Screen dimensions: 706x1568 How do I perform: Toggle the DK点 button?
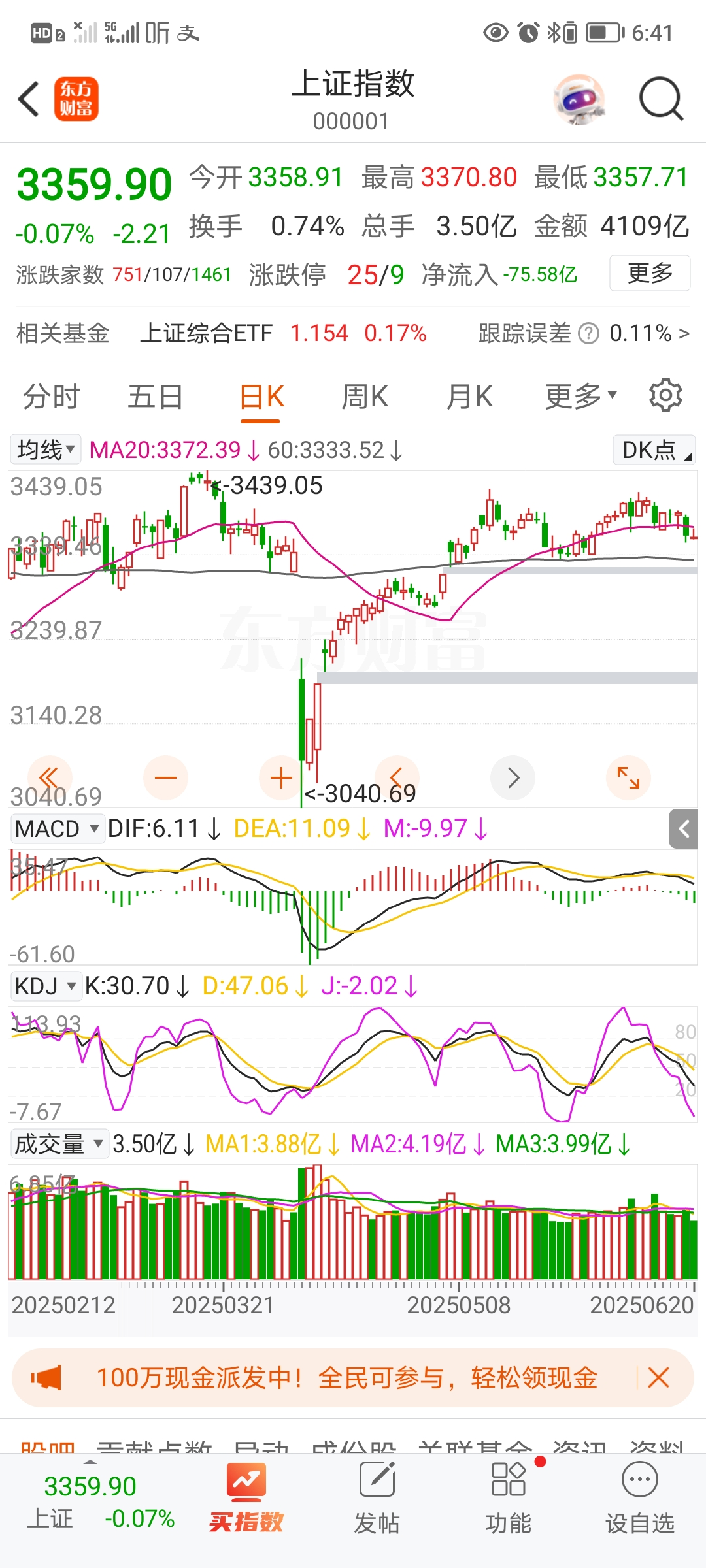point(654,450)
